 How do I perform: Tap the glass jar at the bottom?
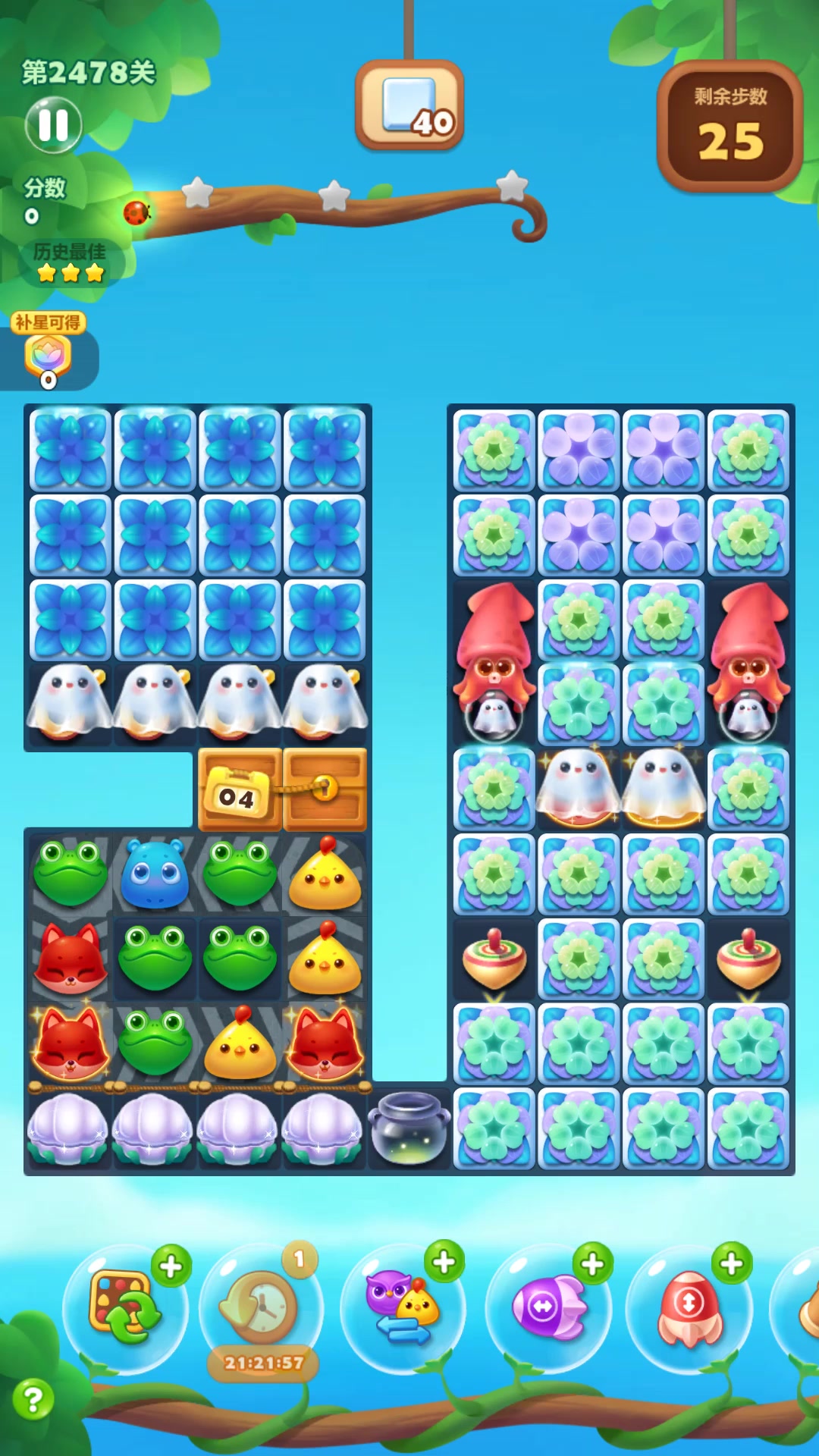pyautogui.click(x=409, y=1128)
